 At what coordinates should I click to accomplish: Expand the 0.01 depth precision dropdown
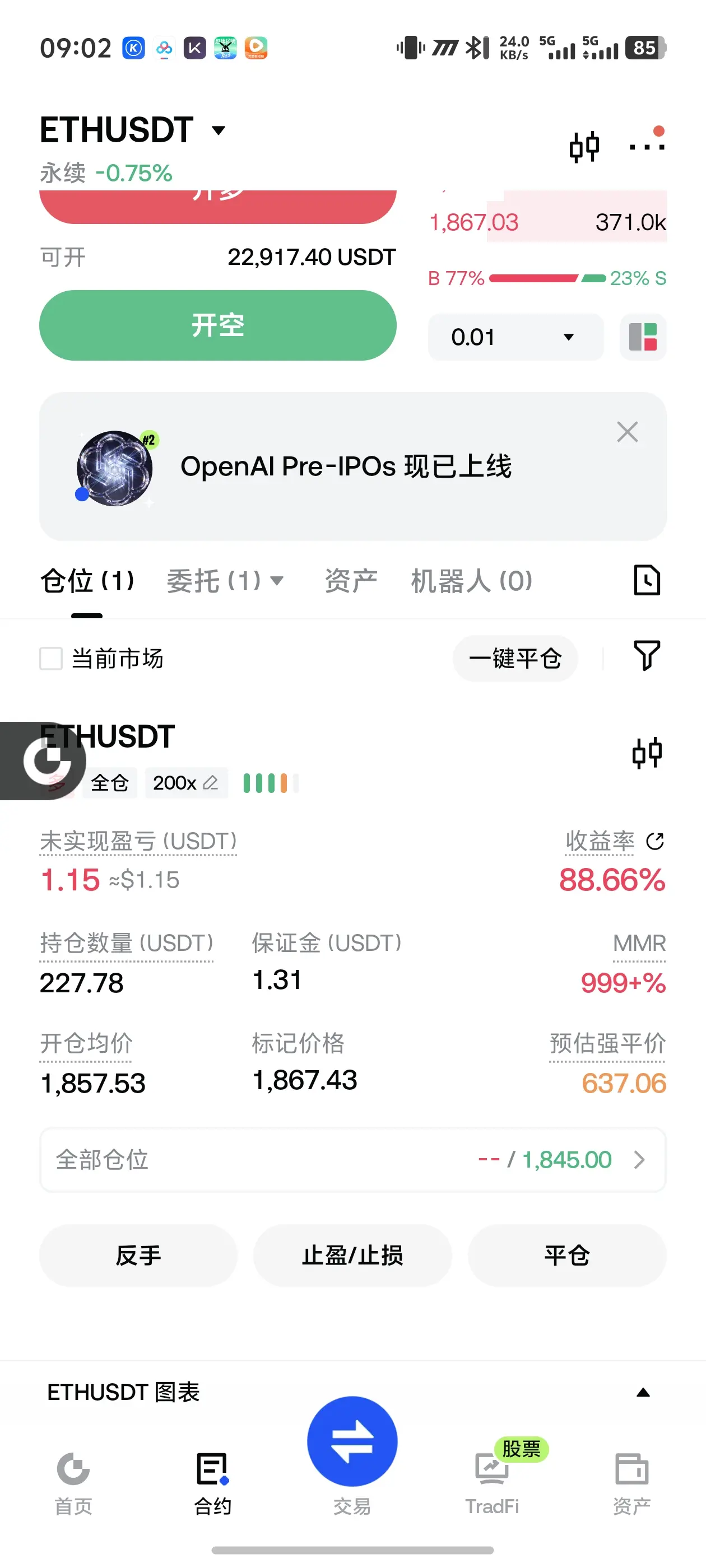515,337
